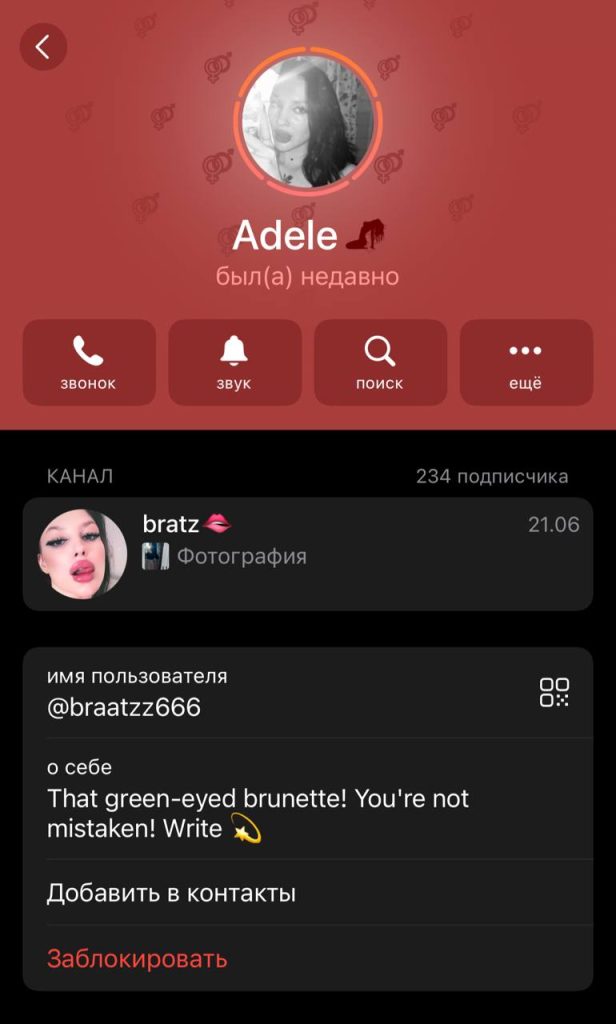The width and height of the screenshot is (616, 1024).
Task: Open Adele's profile photo
Action: coord(307,122)
